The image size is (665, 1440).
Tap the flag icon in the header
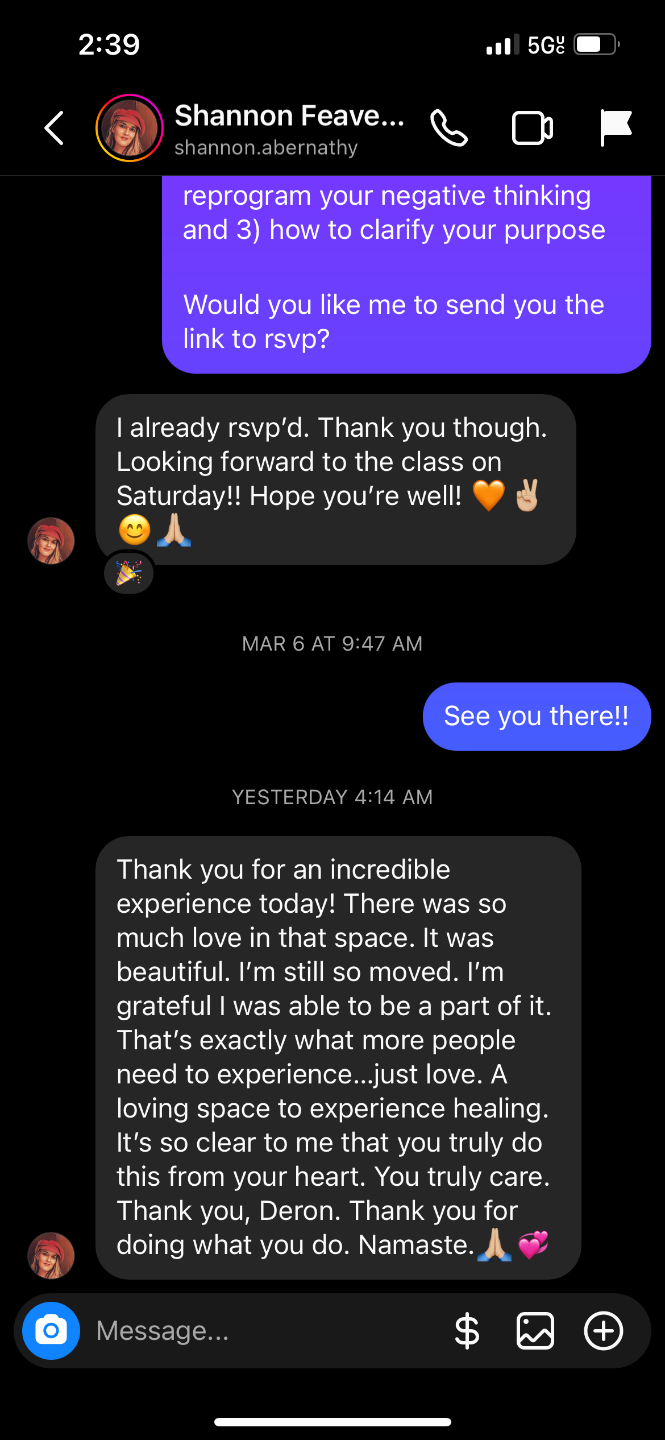click(x=615, y=128)
